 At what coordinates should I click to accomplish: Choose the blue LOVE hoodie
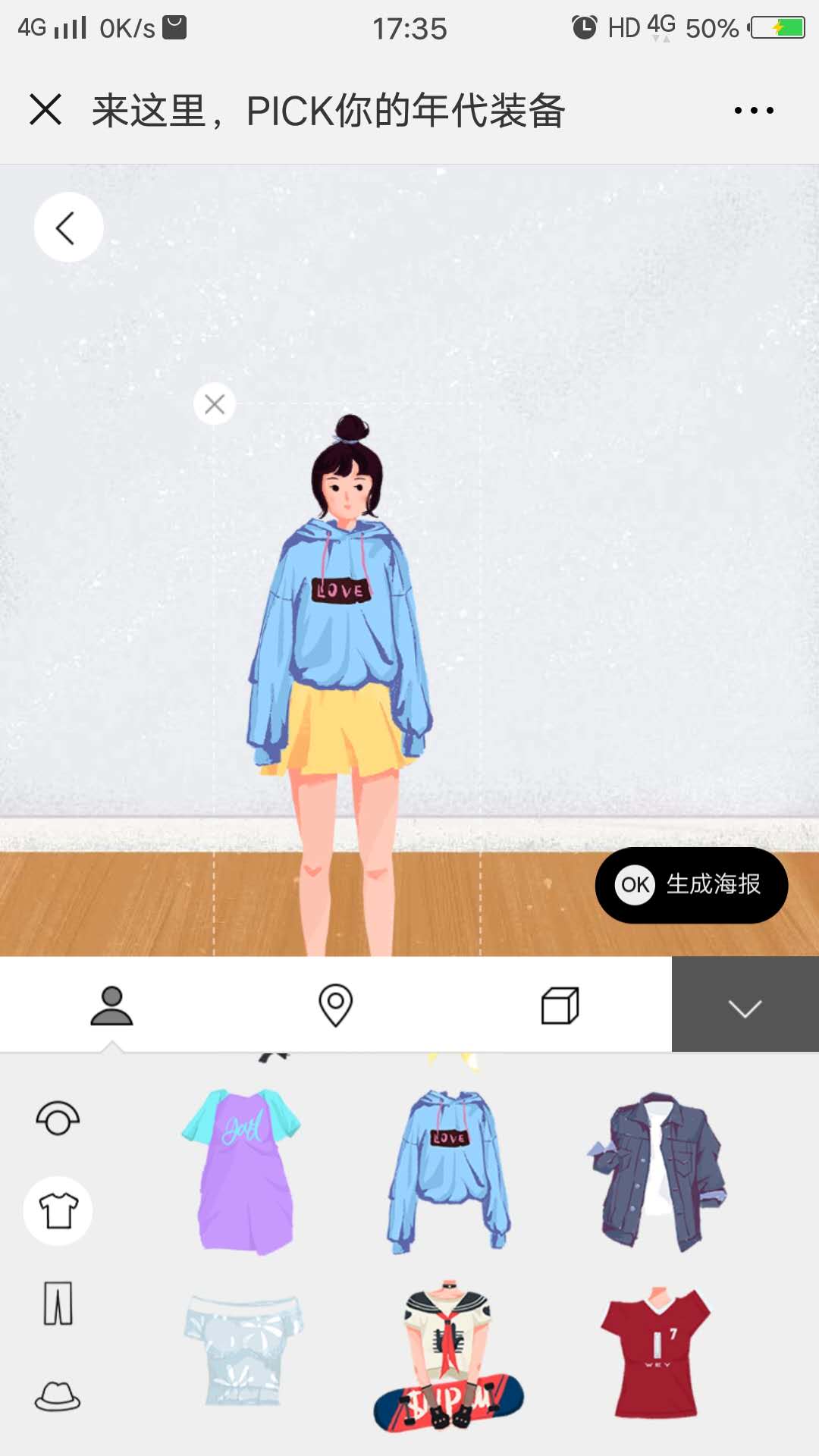click(449, 1172)
